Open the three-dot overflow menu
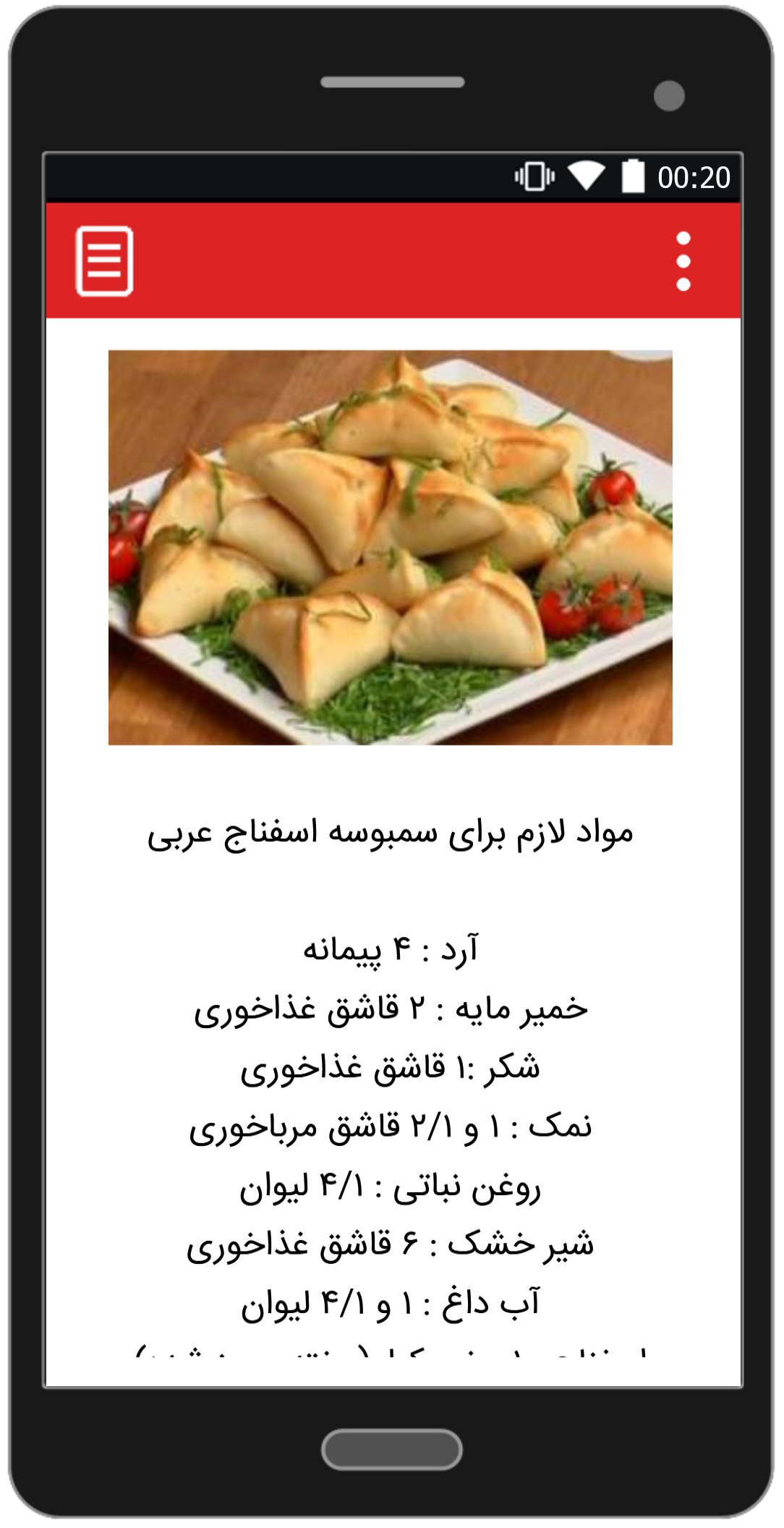Image resolution: width=784 pixels, height=1528 pixels. tap(683, 261)
